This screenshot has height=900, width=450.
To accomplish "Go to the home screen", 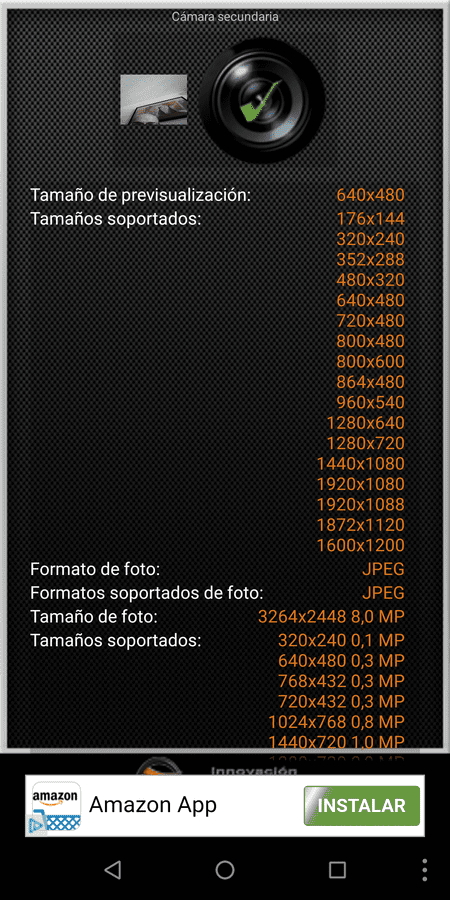I will pos(225,870).
